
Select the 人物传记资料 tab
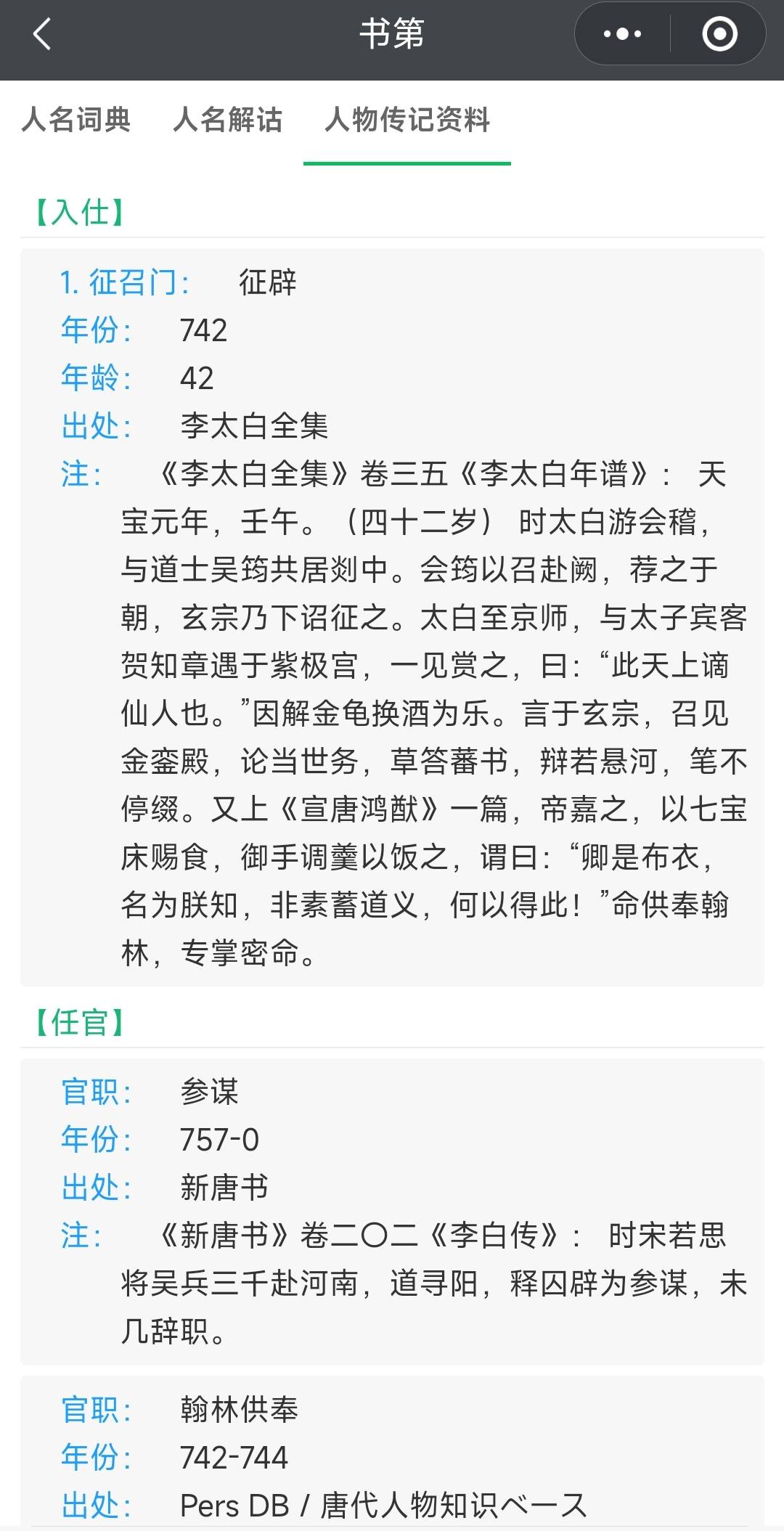[407, 120]
